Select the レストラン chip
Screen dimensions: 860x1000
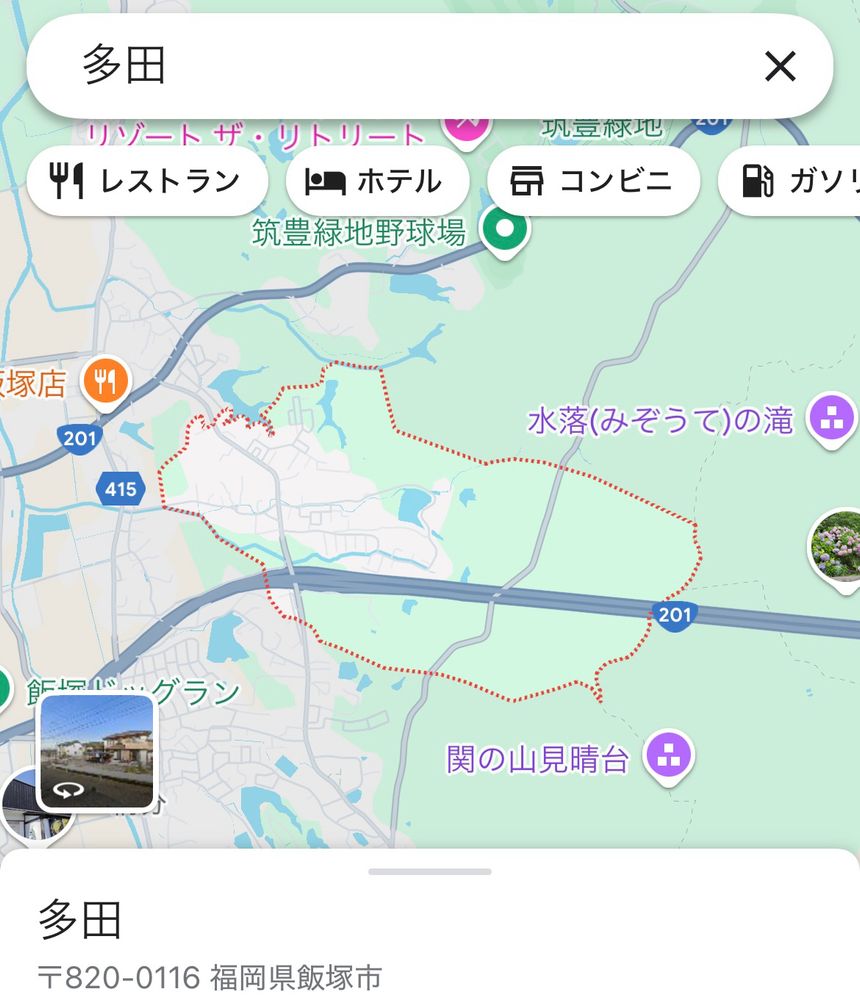click(147, 181)
